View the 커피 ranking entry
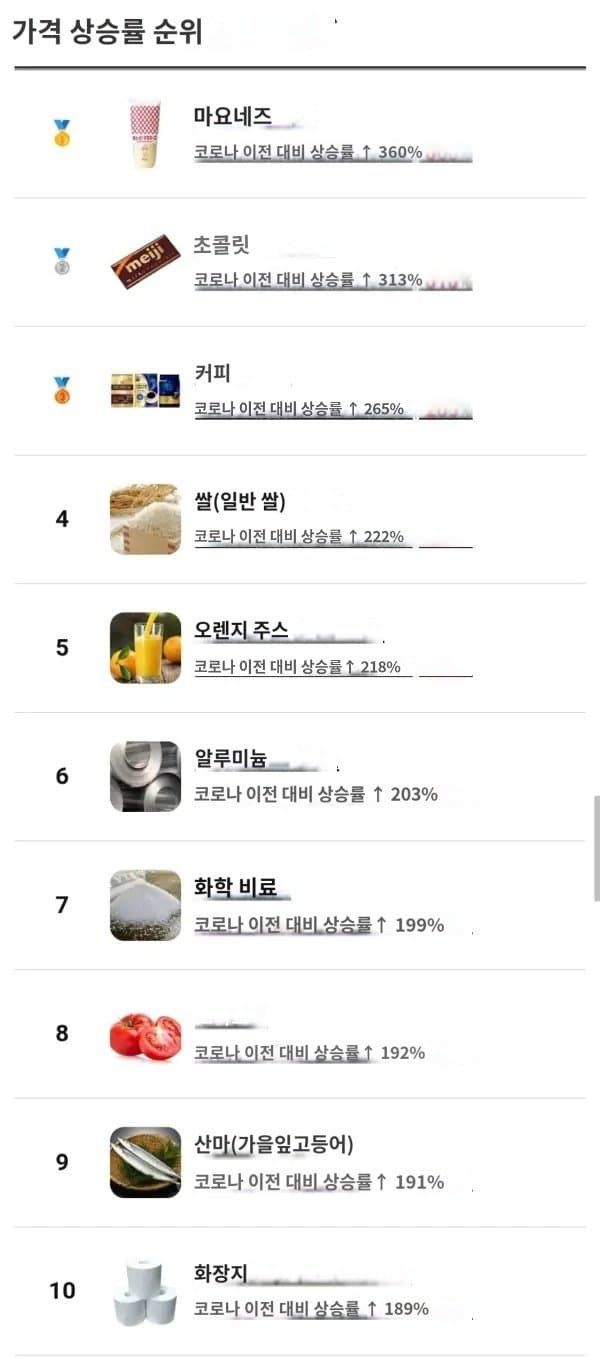 click(x=212, y=374)
